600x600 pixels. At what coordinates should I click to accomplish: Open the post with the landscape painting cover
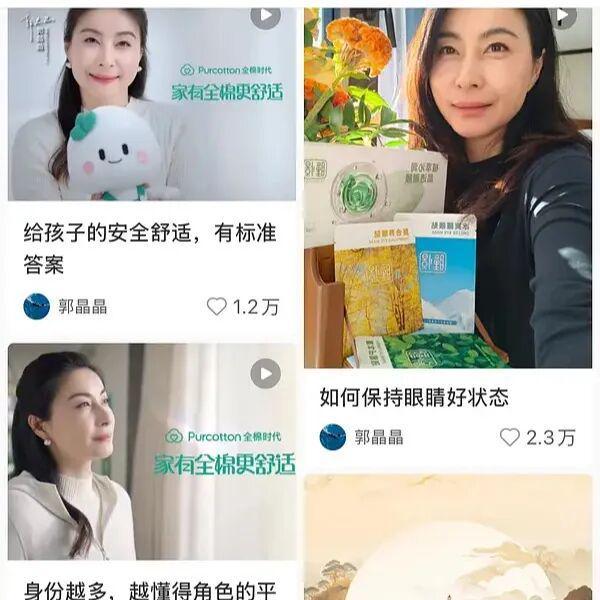pyautogui.click(x=448, y=540)
